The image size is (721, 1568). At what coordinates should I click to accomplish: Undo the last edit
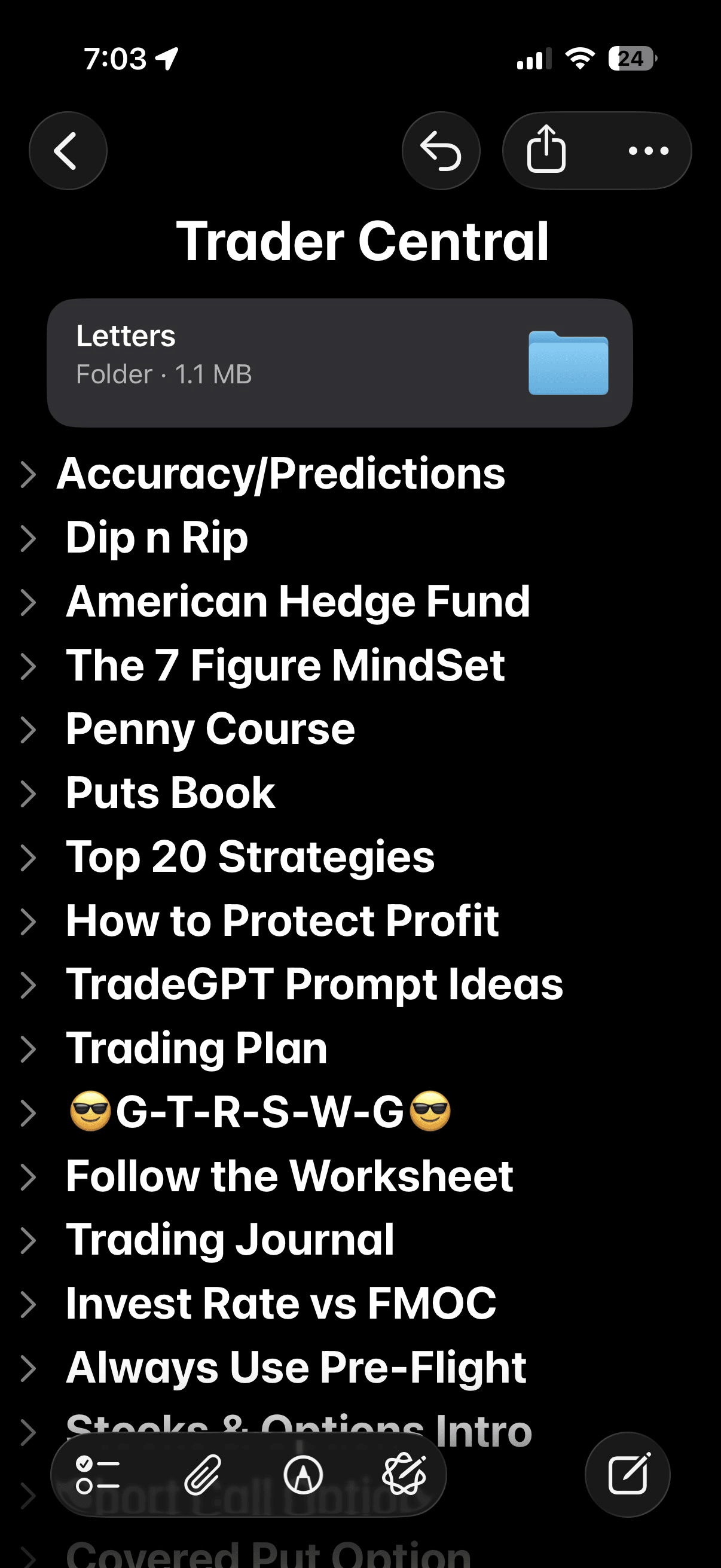441,151
